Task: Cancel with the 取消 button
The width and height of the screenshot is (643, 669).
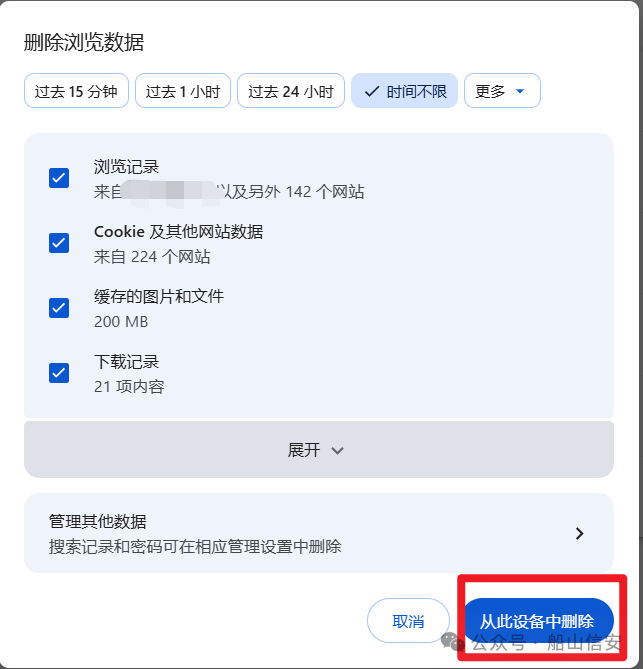Action: (x=408, y=621)
